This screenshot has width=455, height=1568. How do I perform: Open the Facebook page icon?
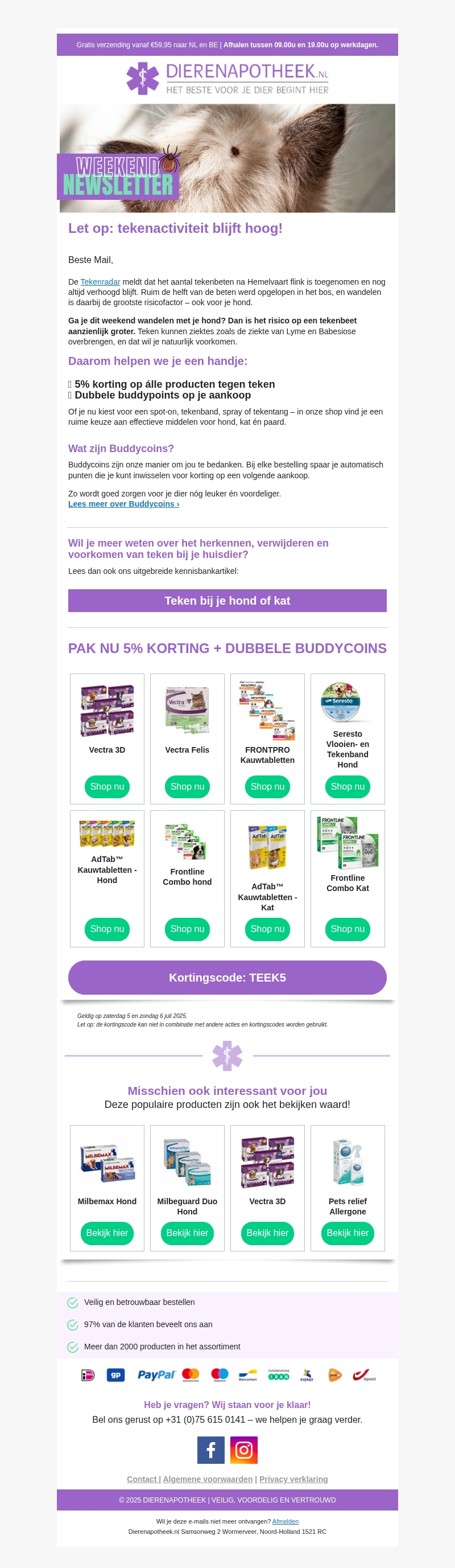click(x=210, y=1450)
